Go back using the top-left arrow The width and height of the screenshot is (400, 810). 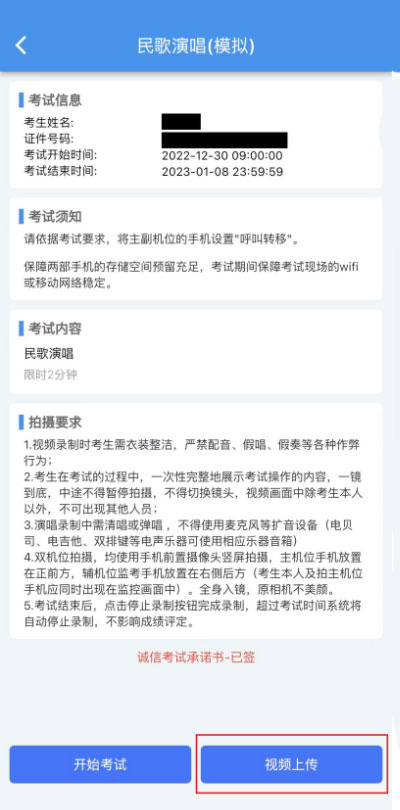[x=21, y=45]
